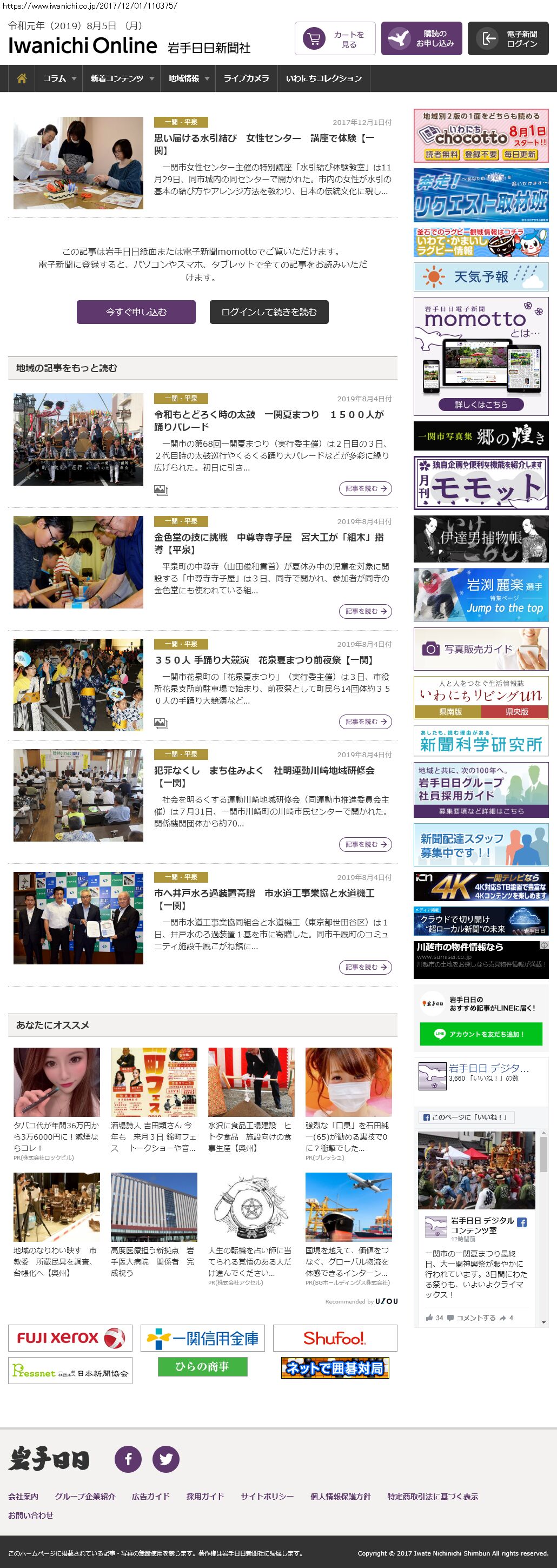The image size is (557, 1568).
Task: Tap 今すぐ申し込む button
Action: click(136, 312)
